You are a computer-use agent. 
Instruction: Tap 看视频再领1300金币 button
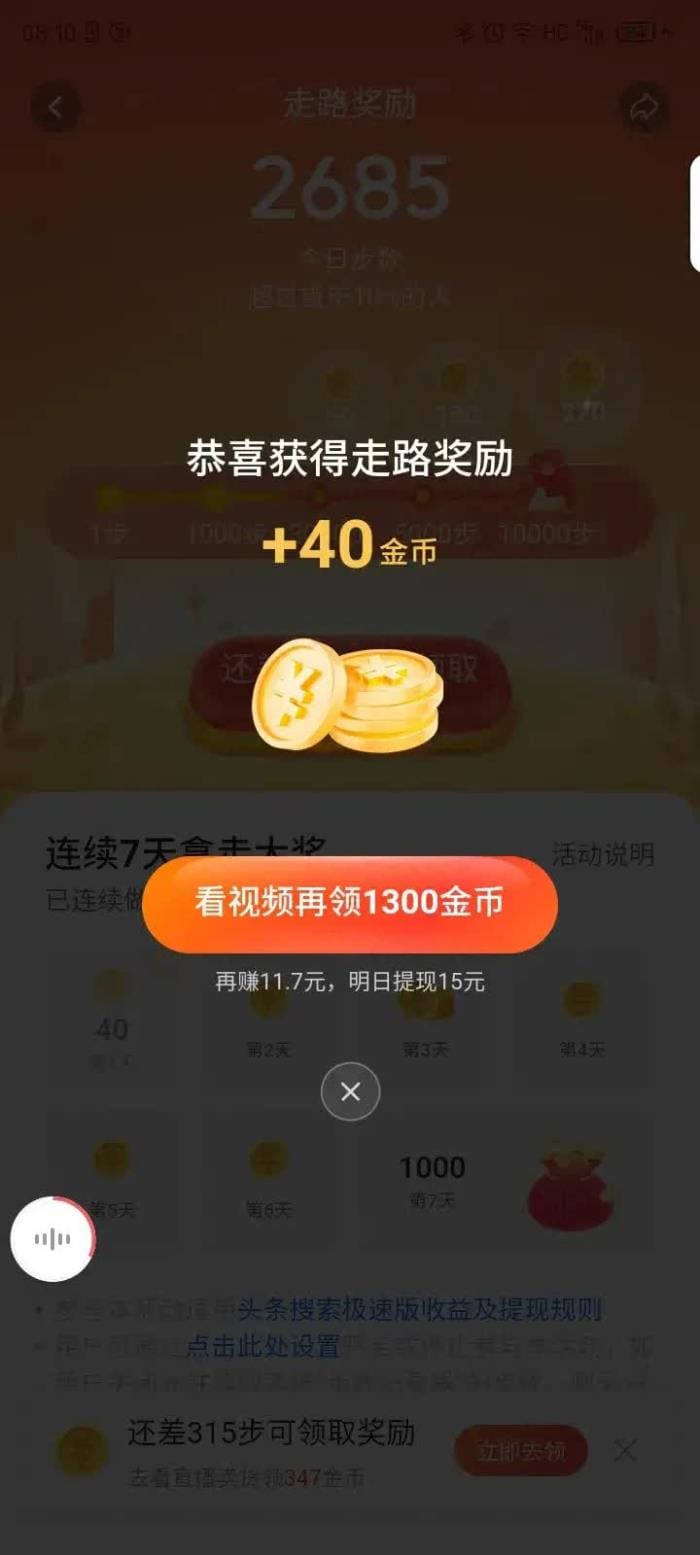tap(349, 904)
